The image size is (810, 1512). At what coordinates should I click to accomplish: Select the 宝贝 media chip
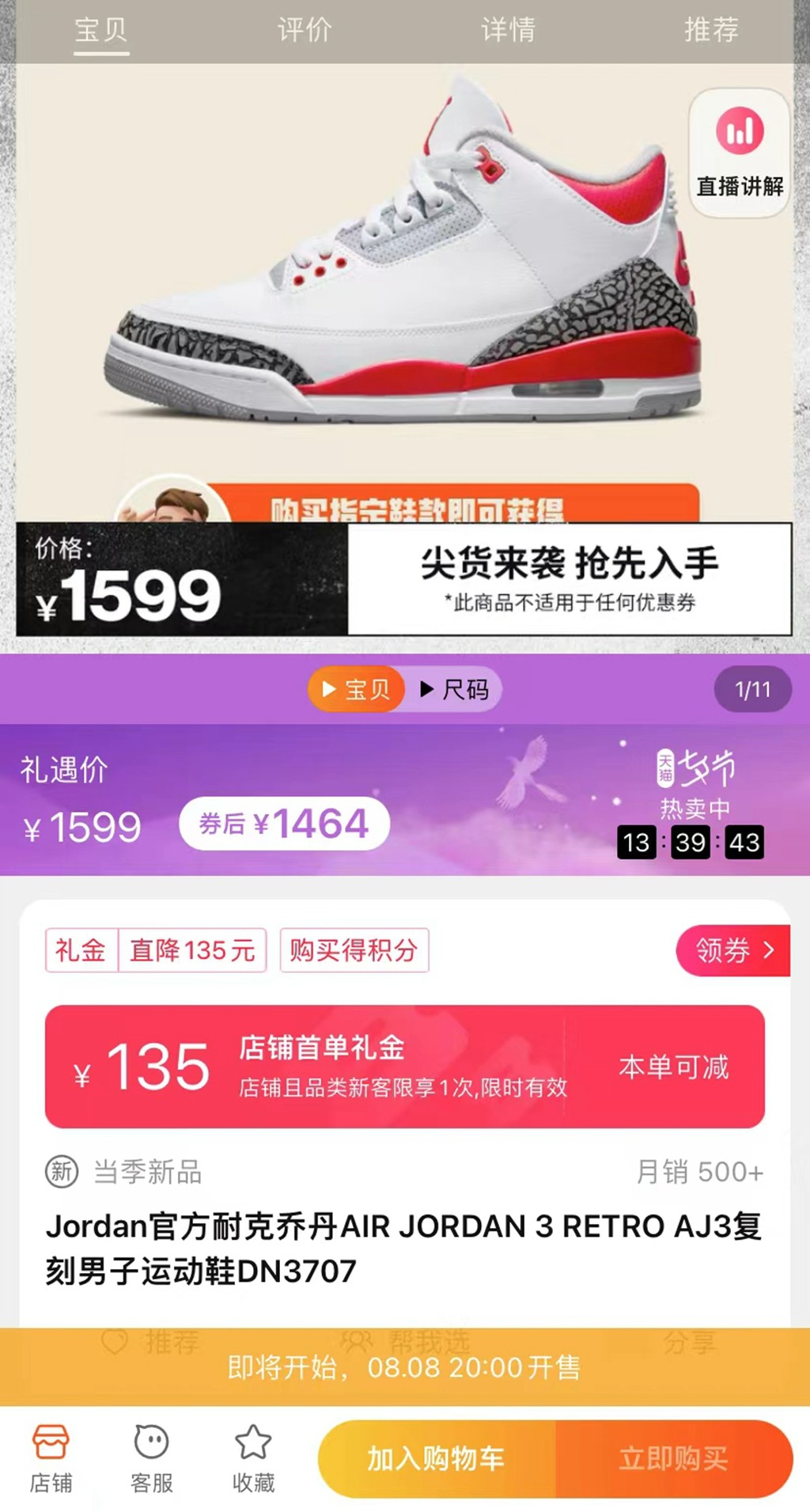coord(357,689)
